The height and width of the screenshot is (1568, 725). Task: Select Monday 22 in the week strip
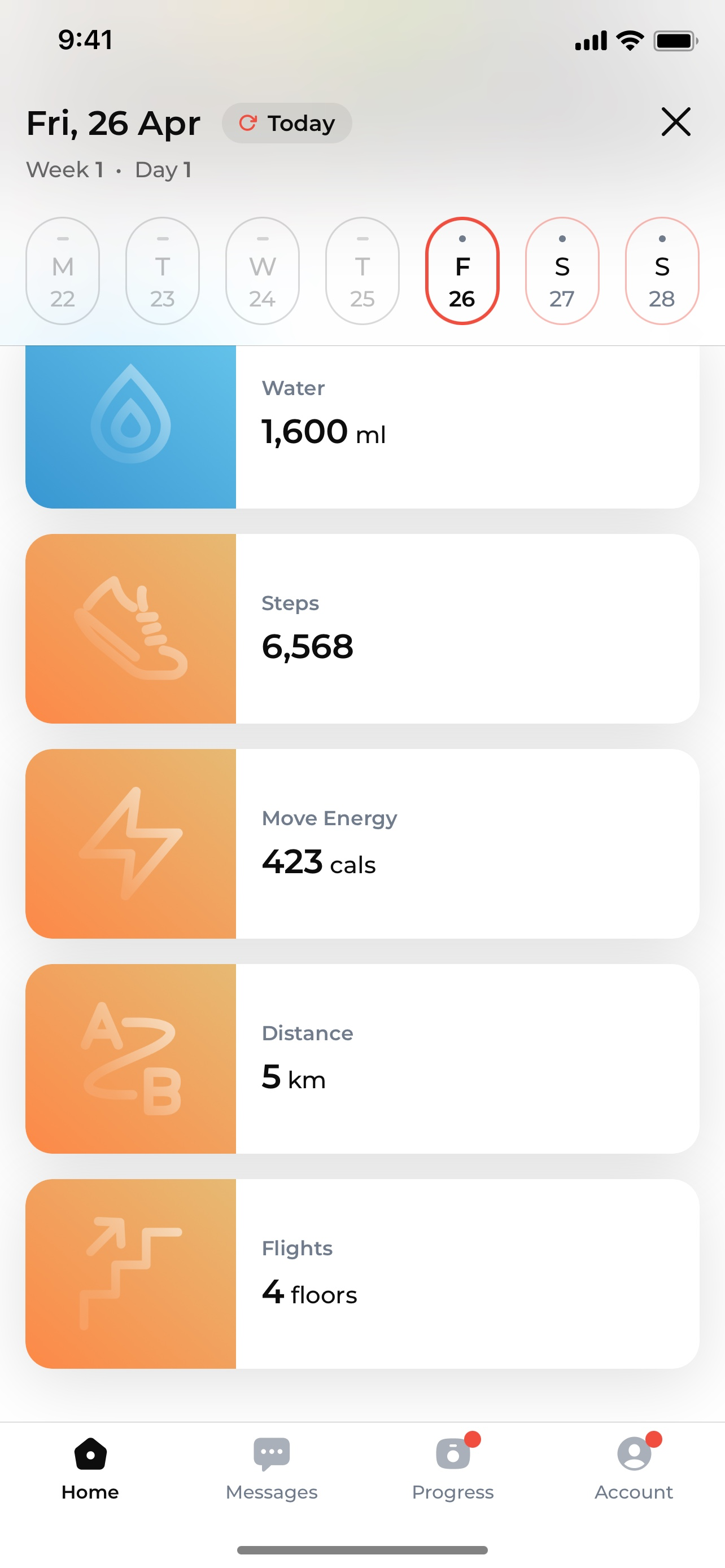coord(63,271)
